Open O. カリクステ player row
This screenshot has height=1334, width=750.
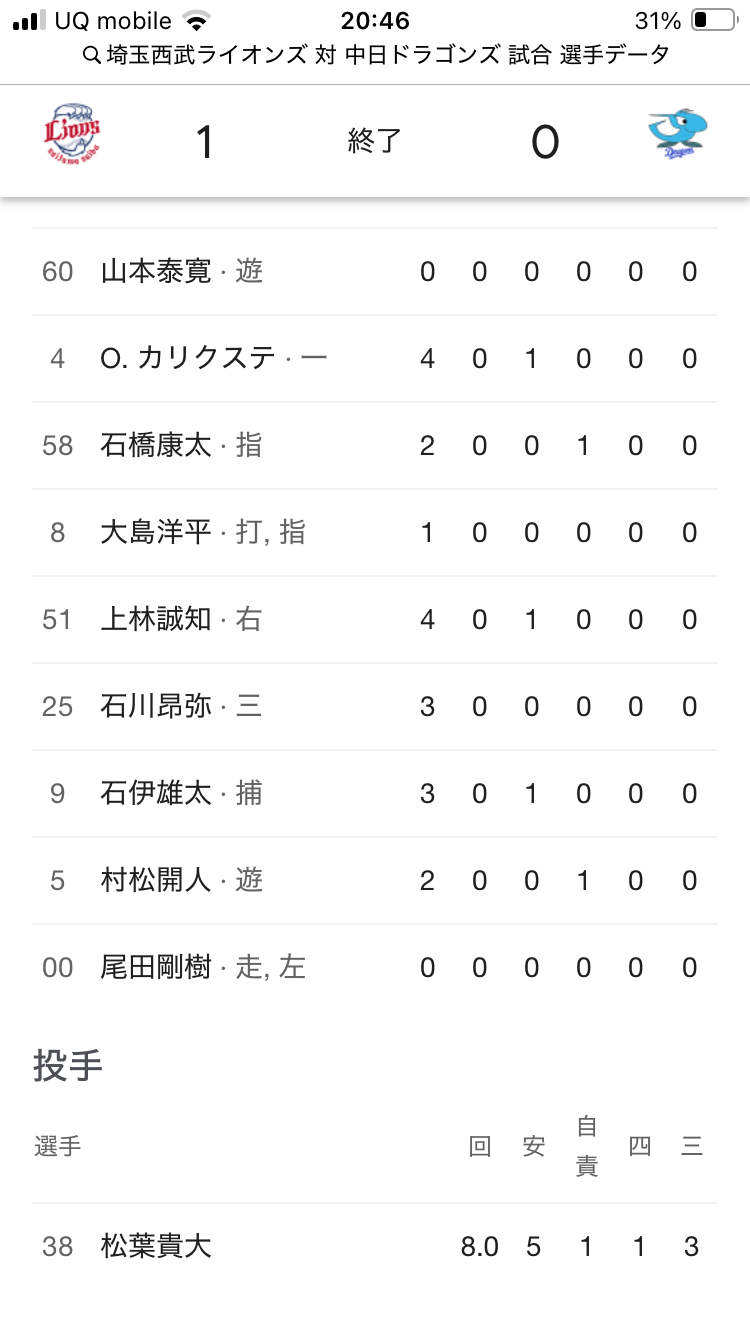coord(375,359)
